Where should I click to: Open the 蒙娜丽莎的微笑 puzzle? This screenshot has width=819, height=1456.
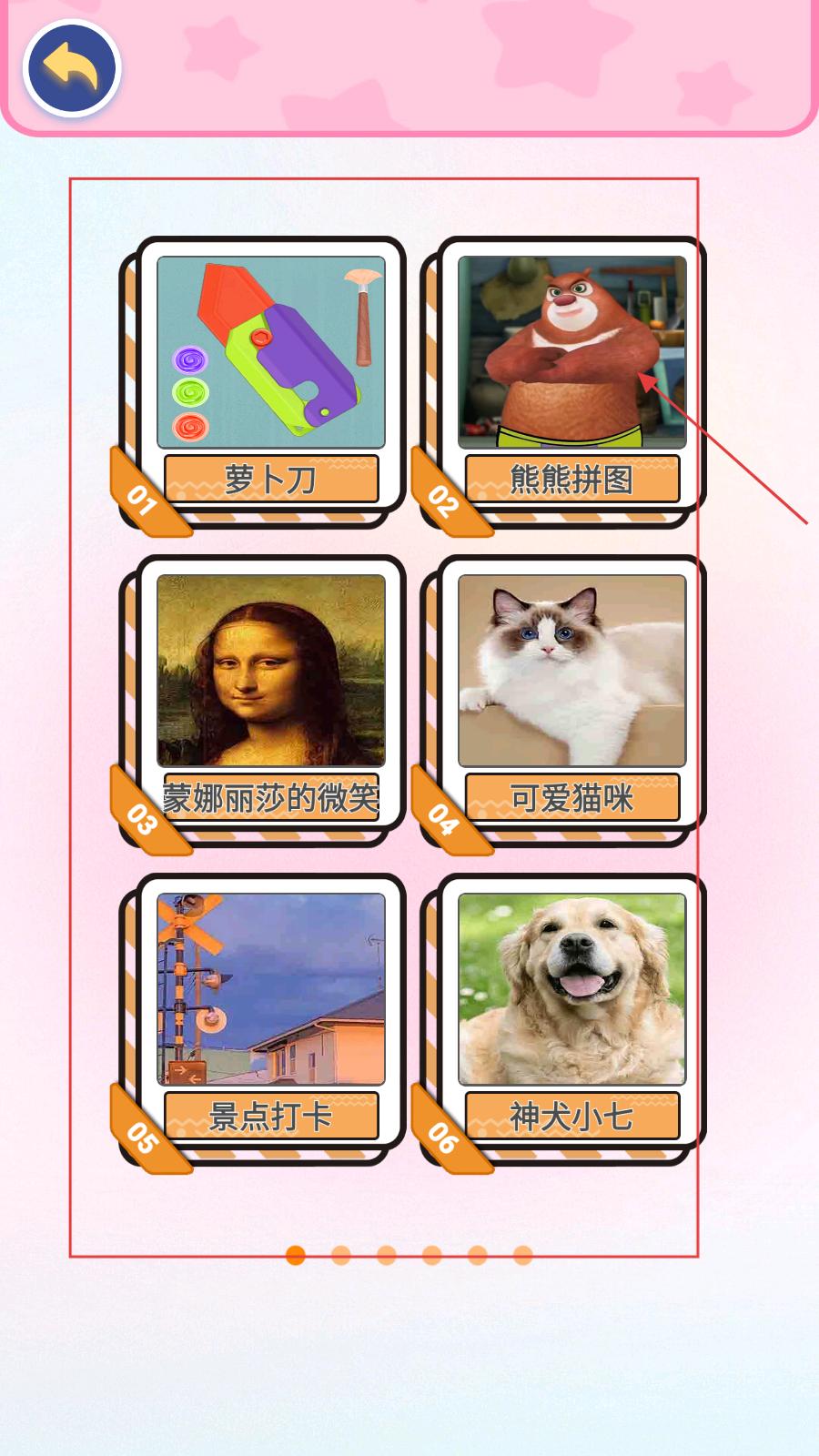tap(270, 692)
